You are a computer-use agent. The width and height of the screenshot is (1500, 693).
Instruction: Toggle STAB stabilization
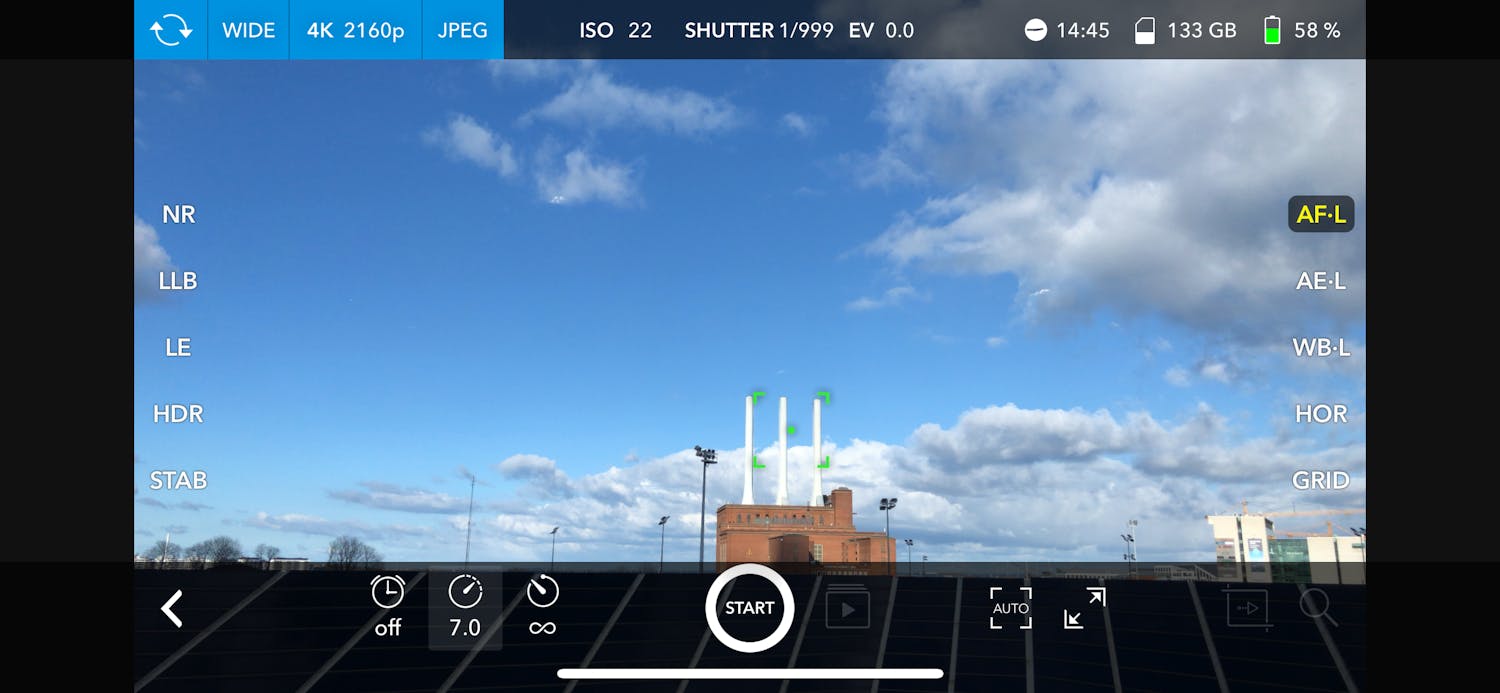(x=178, y=480)
